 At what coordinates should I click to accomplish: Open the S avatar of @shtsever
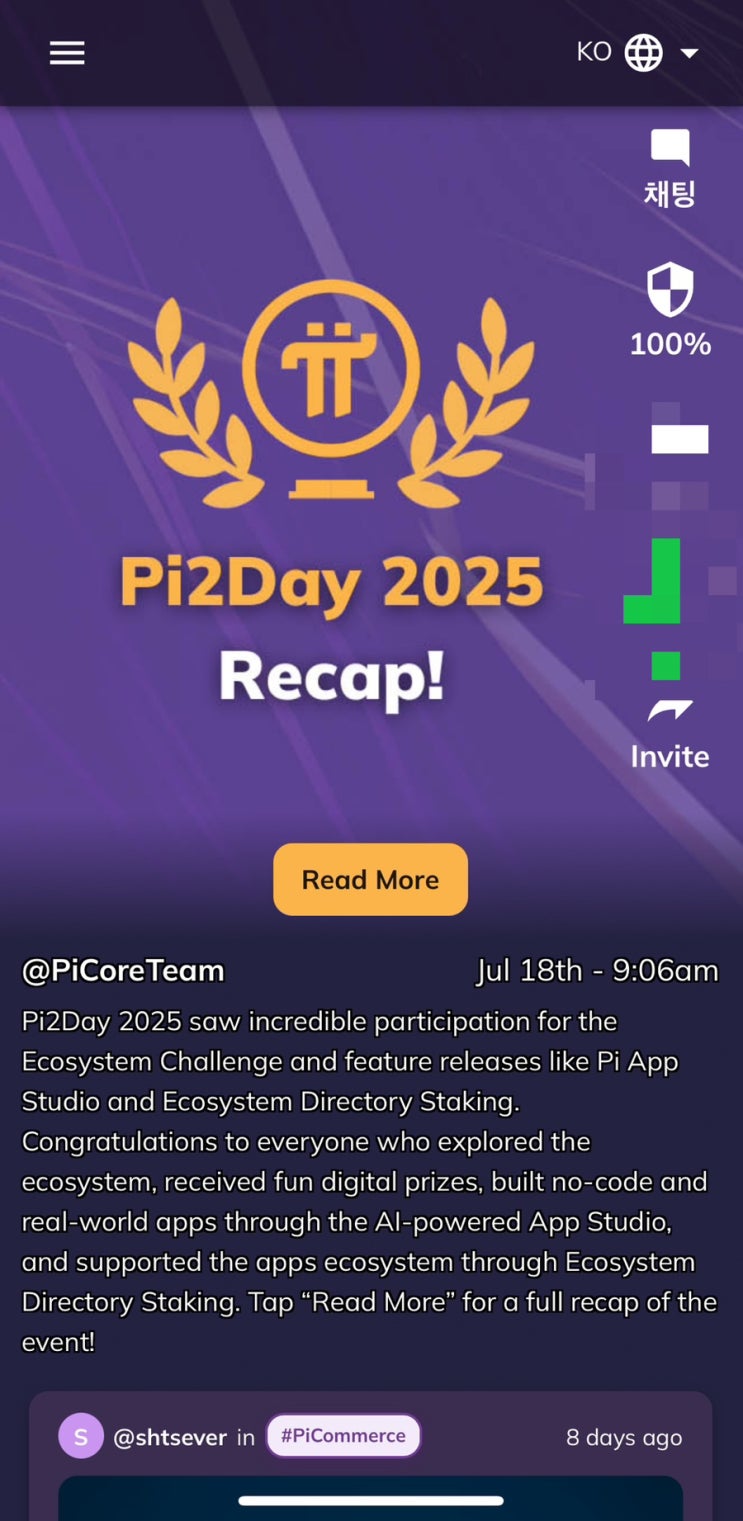tap(81, 1435)
